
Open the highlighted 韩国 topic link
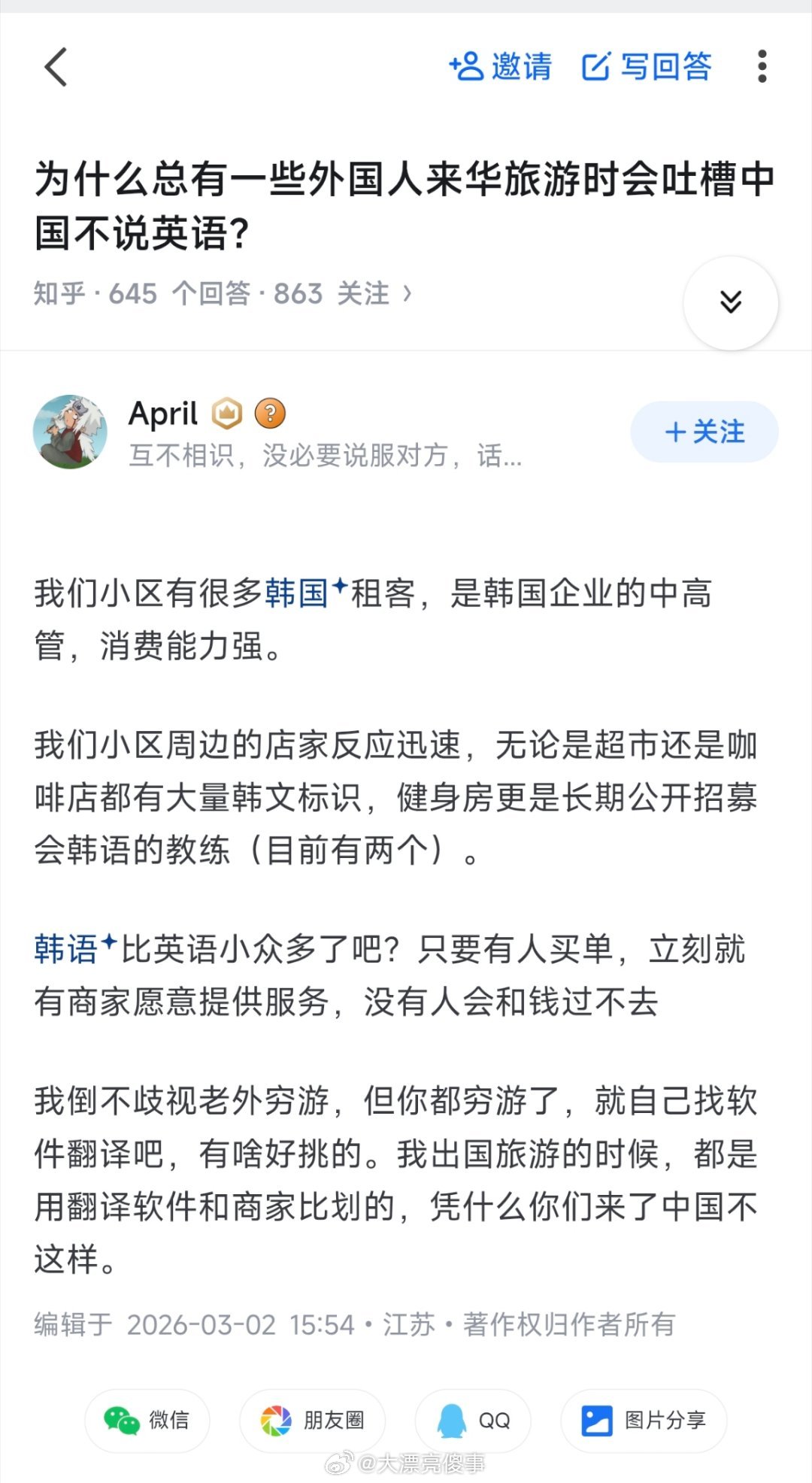[x=298, y=593]
